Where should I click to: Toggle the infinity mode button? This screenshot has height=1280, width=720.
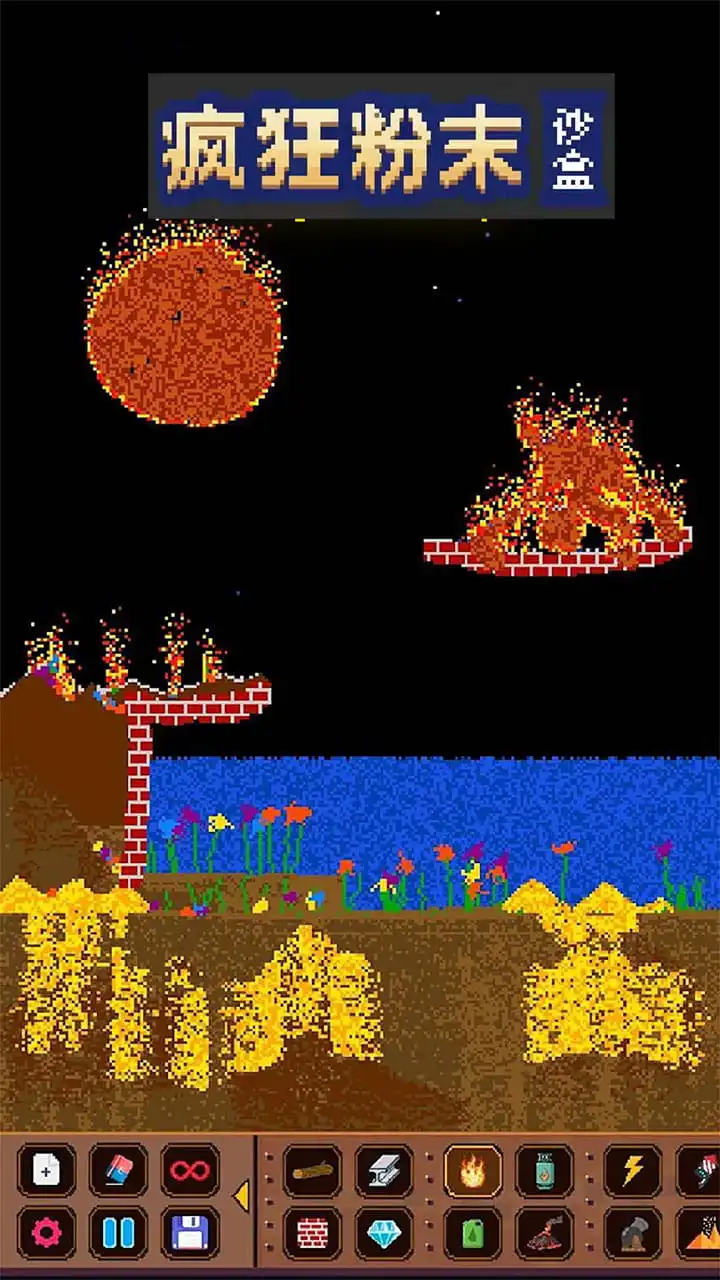coord(190,1170)
